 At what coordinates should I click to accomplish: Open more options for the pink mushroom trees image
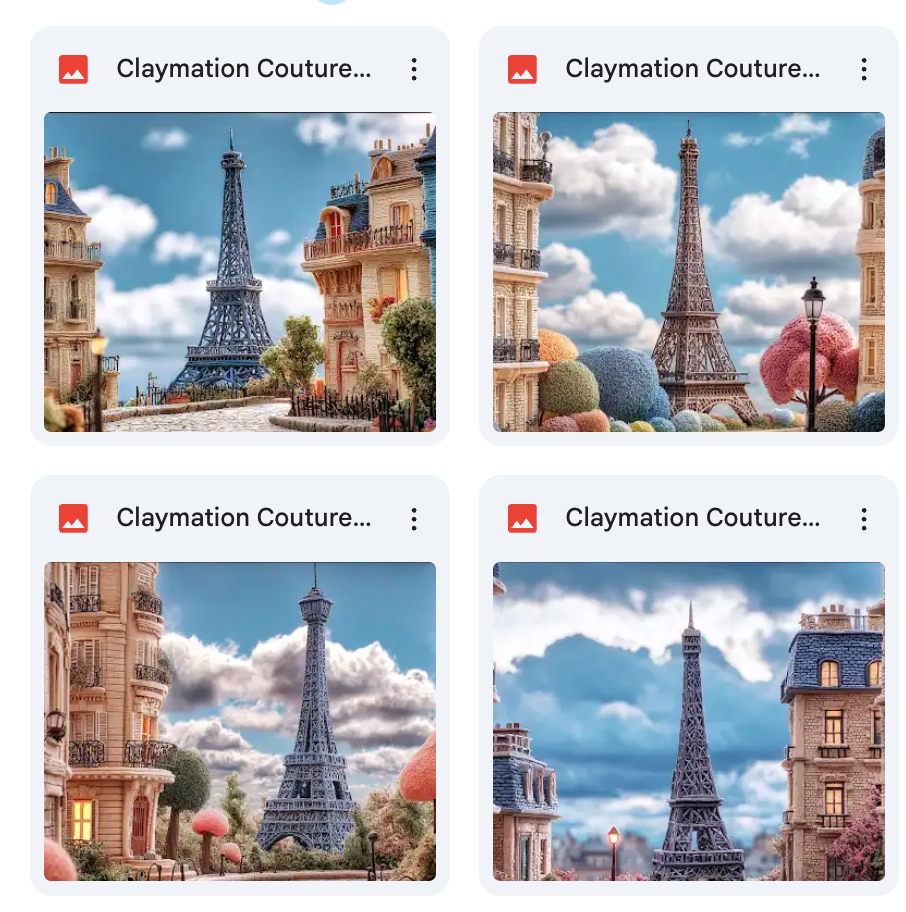[414, 518]
